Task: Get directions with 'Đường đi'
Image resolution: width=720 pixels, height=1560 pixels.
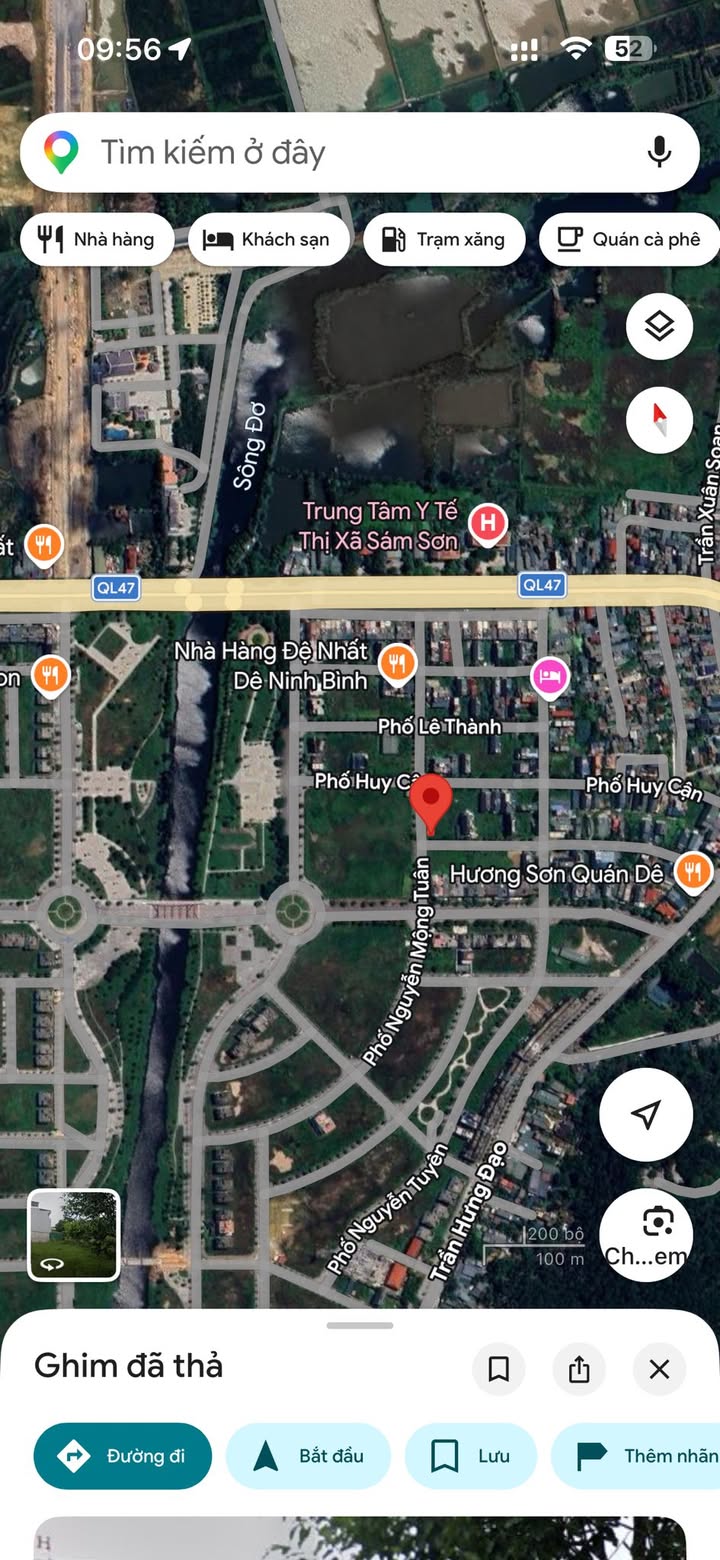Action: pyautogui.click(x=123, y=1456)
